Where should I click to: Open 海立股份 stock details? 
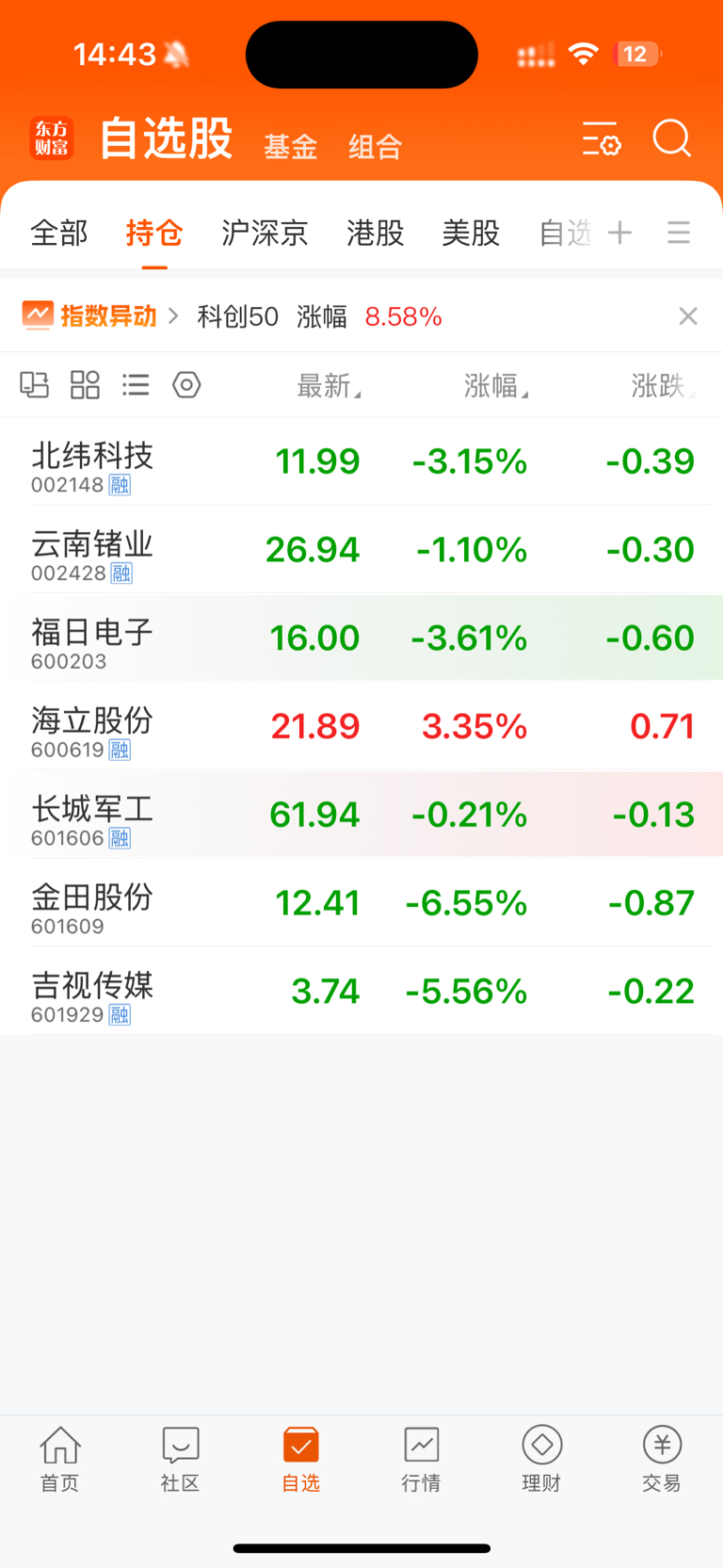tap(362, 726)
